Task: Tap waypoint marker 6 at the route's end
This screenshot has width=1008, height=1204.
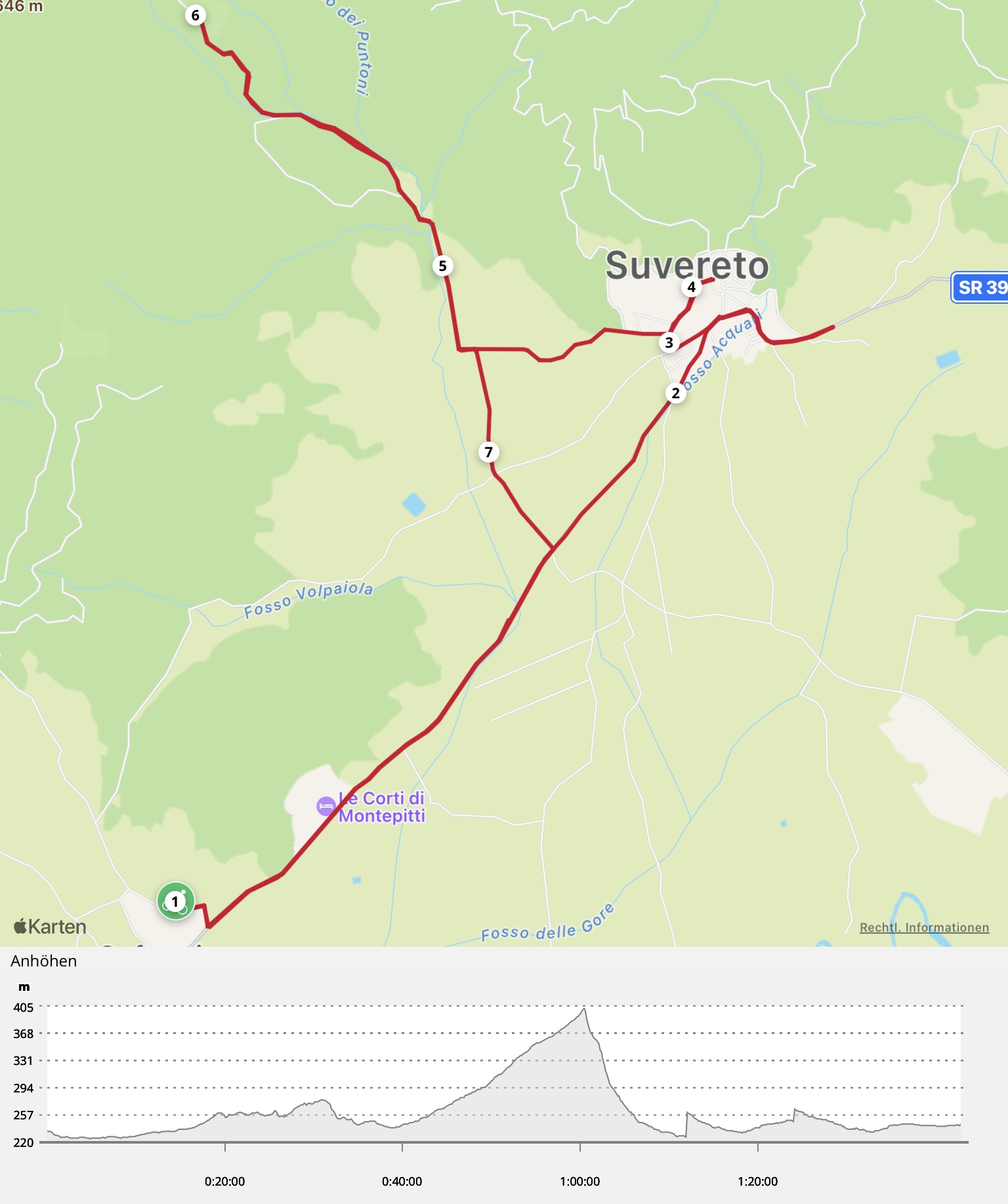Action: (x=195, y=15)
